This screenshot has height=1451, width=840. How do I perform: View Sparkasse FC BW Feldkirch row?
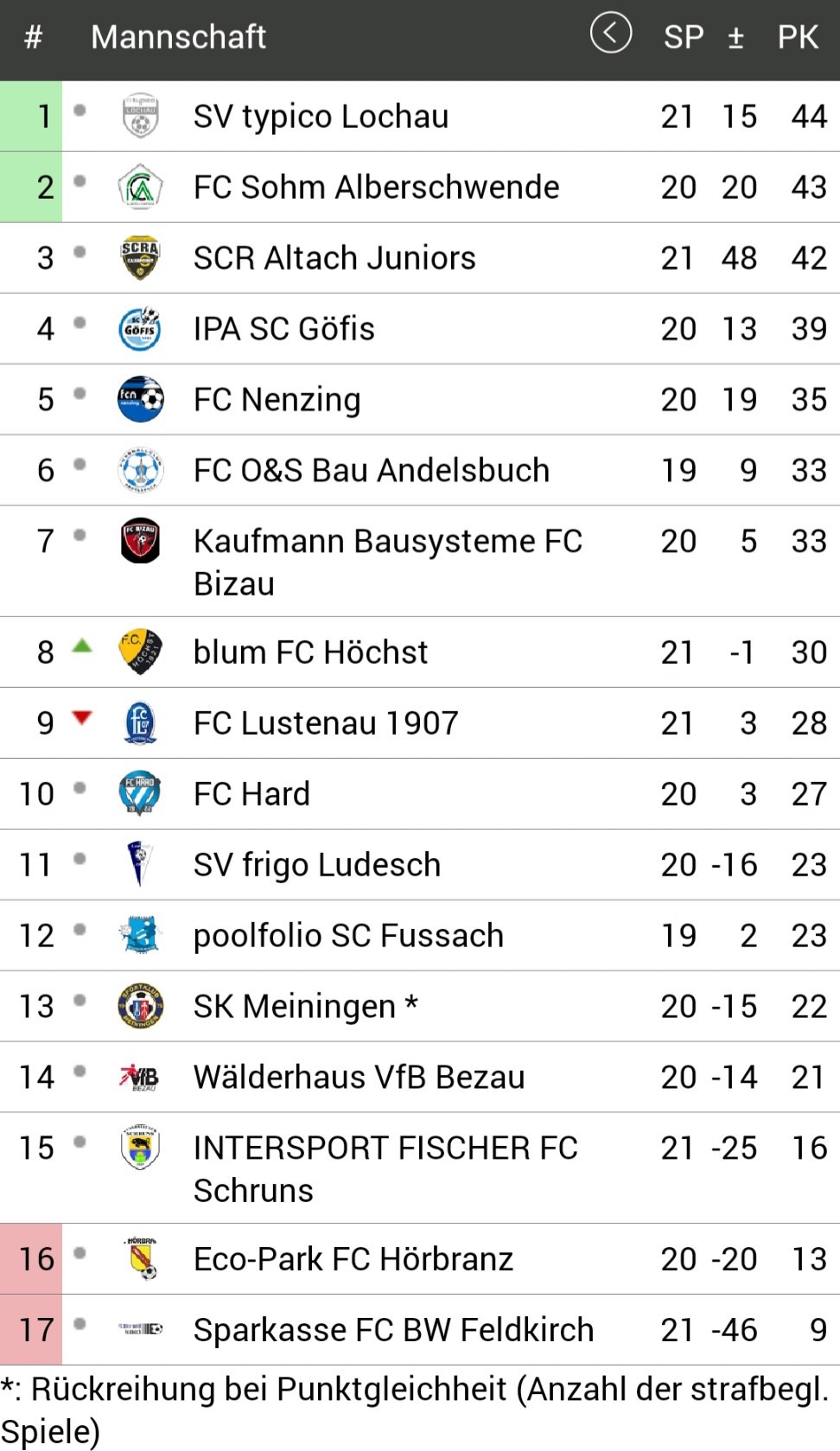pyautogui.click(x=420, y=1330)
